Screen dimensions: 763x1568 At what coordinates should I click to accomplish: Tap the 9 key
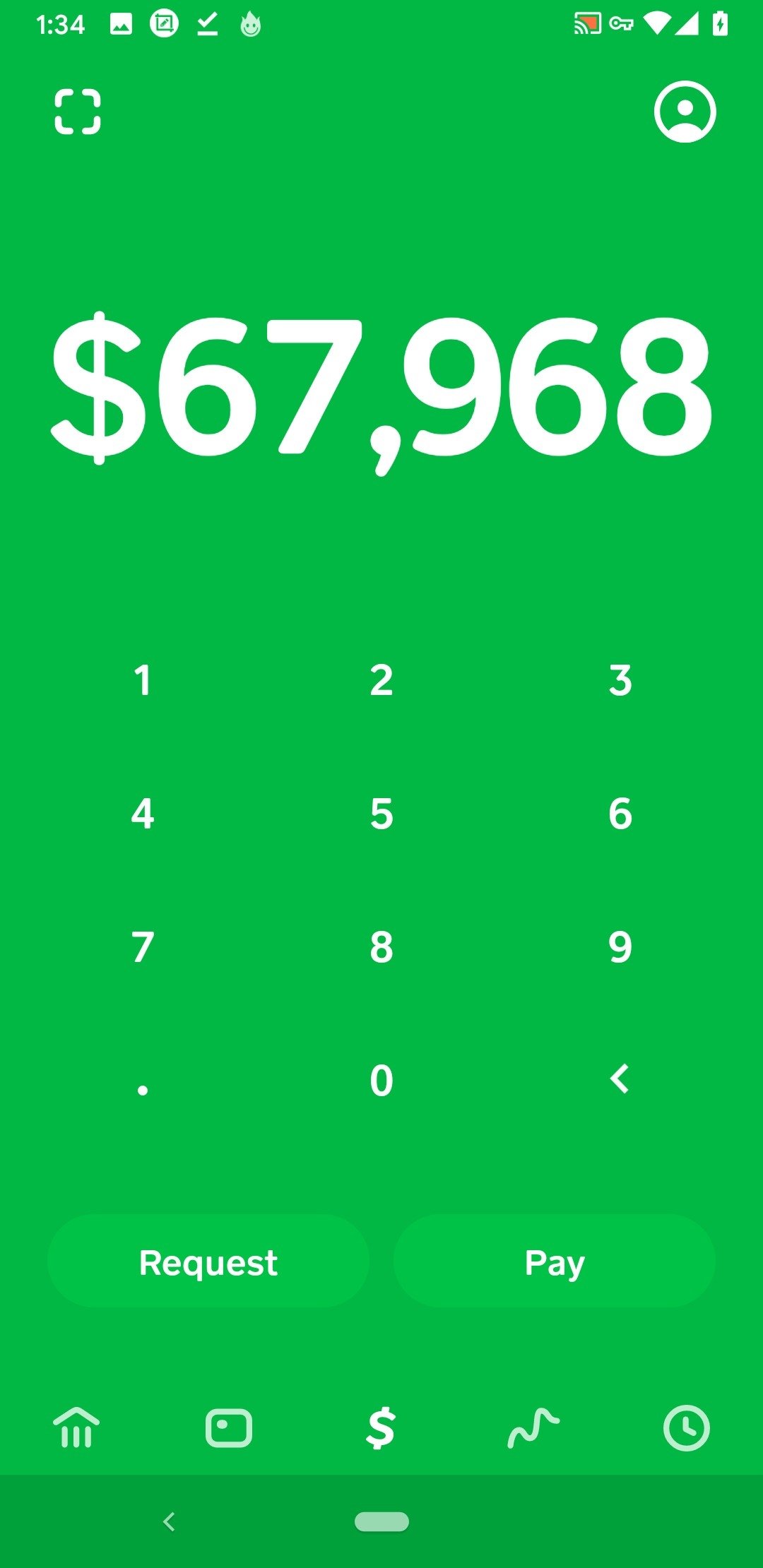tap(620, 947)
